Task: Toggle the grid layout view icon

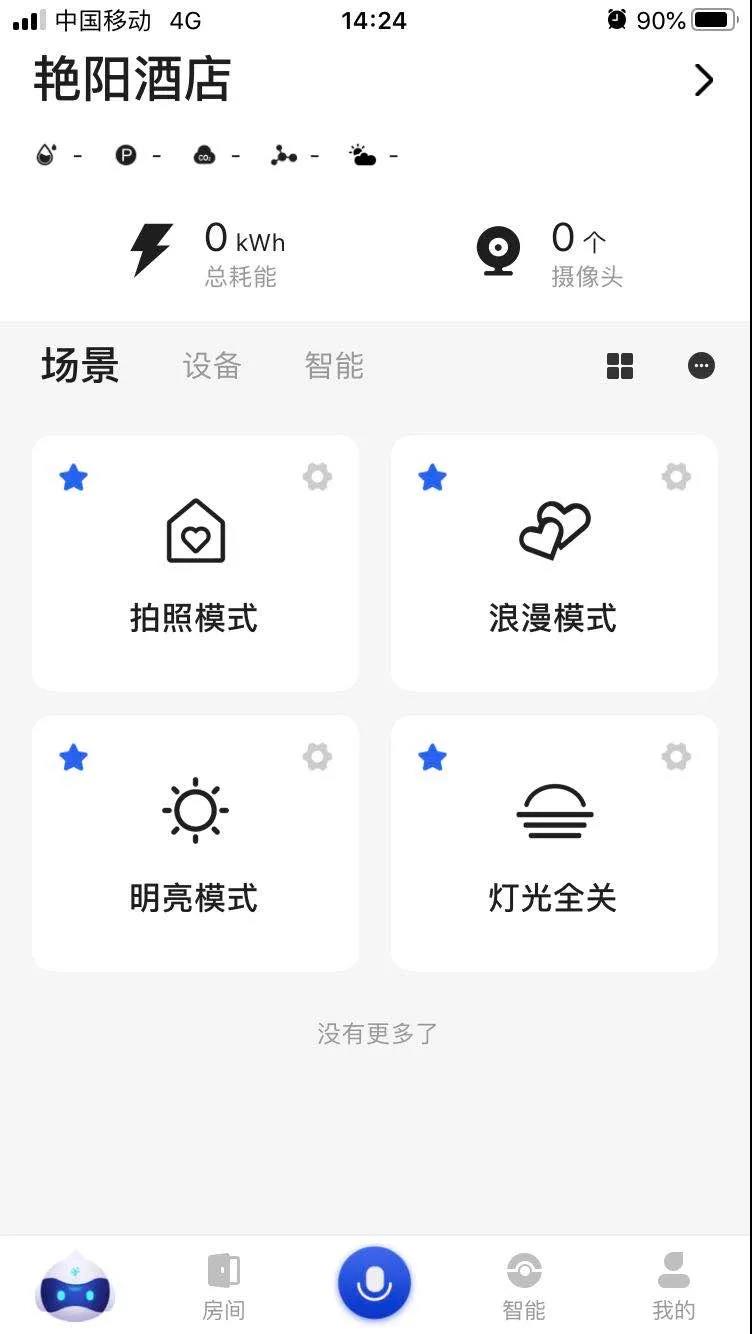Action: click(620, 366)
